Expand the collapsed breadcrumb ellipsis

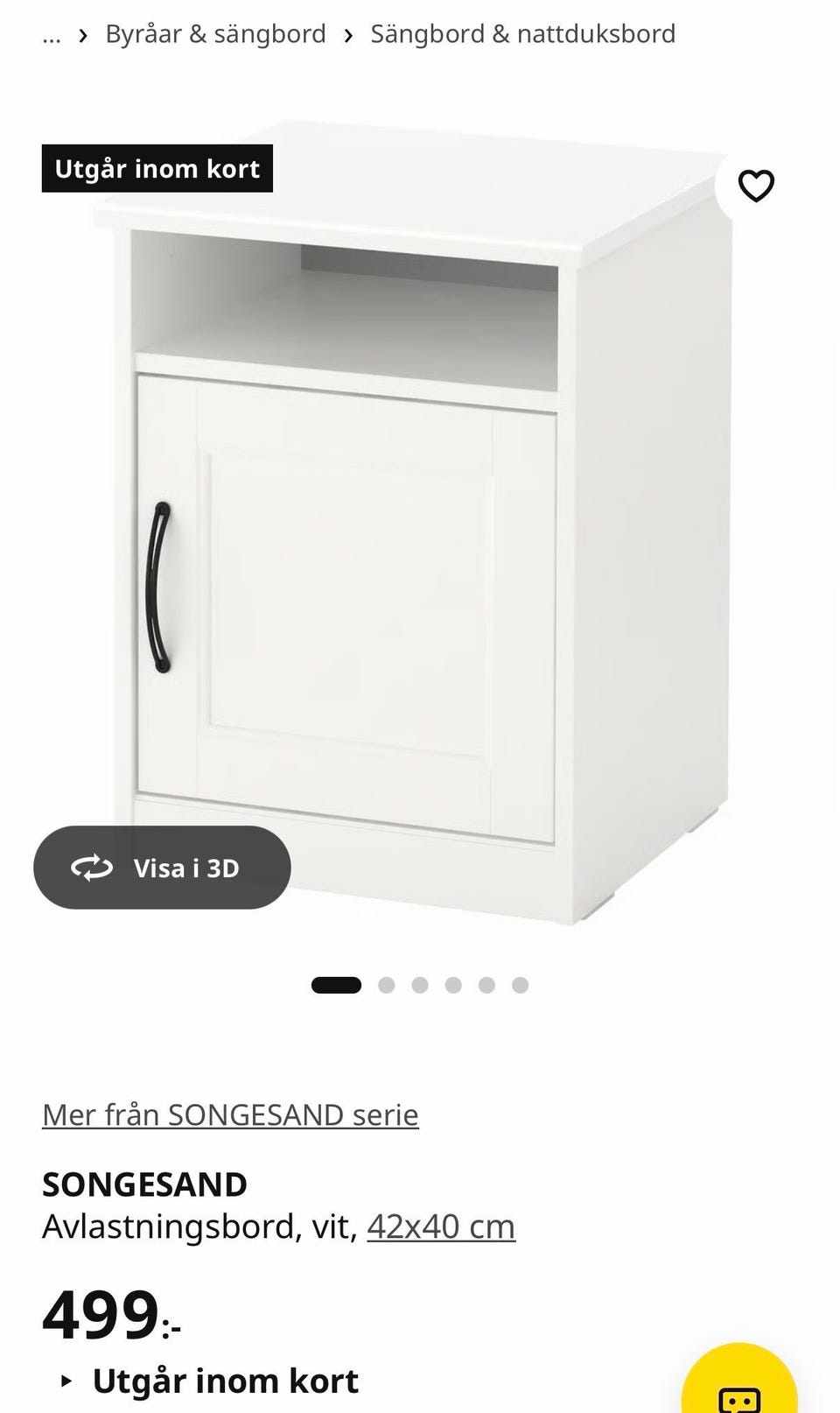(x=52, y=35)
